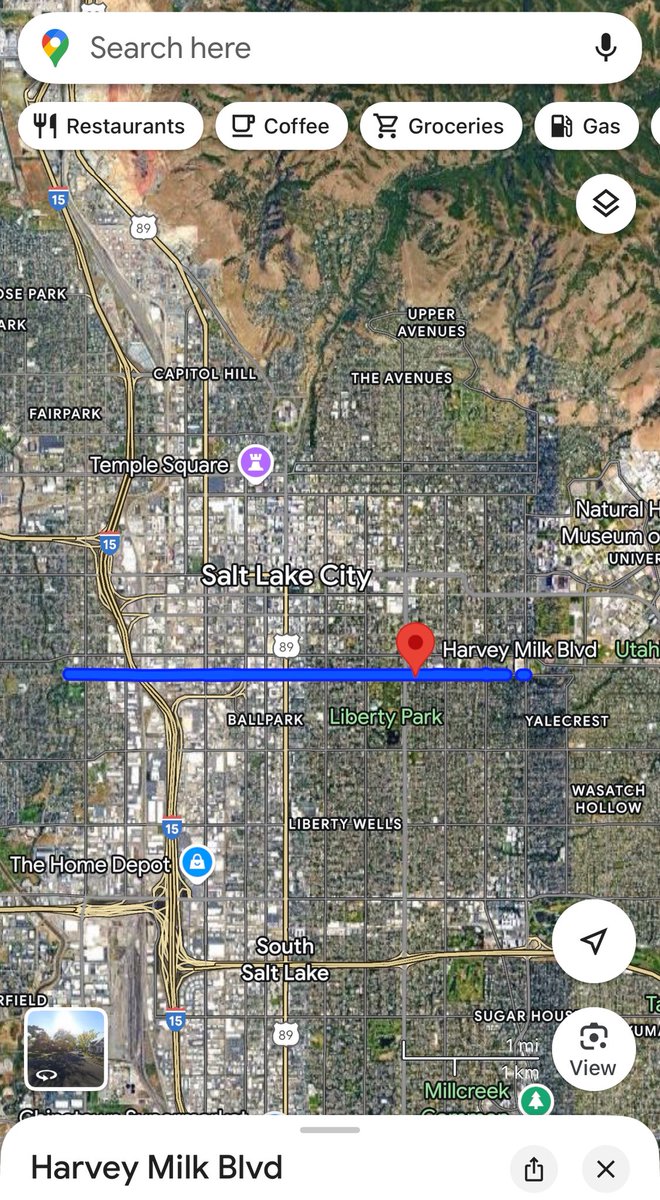Tap the Millcreek Common park marker
This screenshot has width=660, height=1200.
coord(536,1100)
